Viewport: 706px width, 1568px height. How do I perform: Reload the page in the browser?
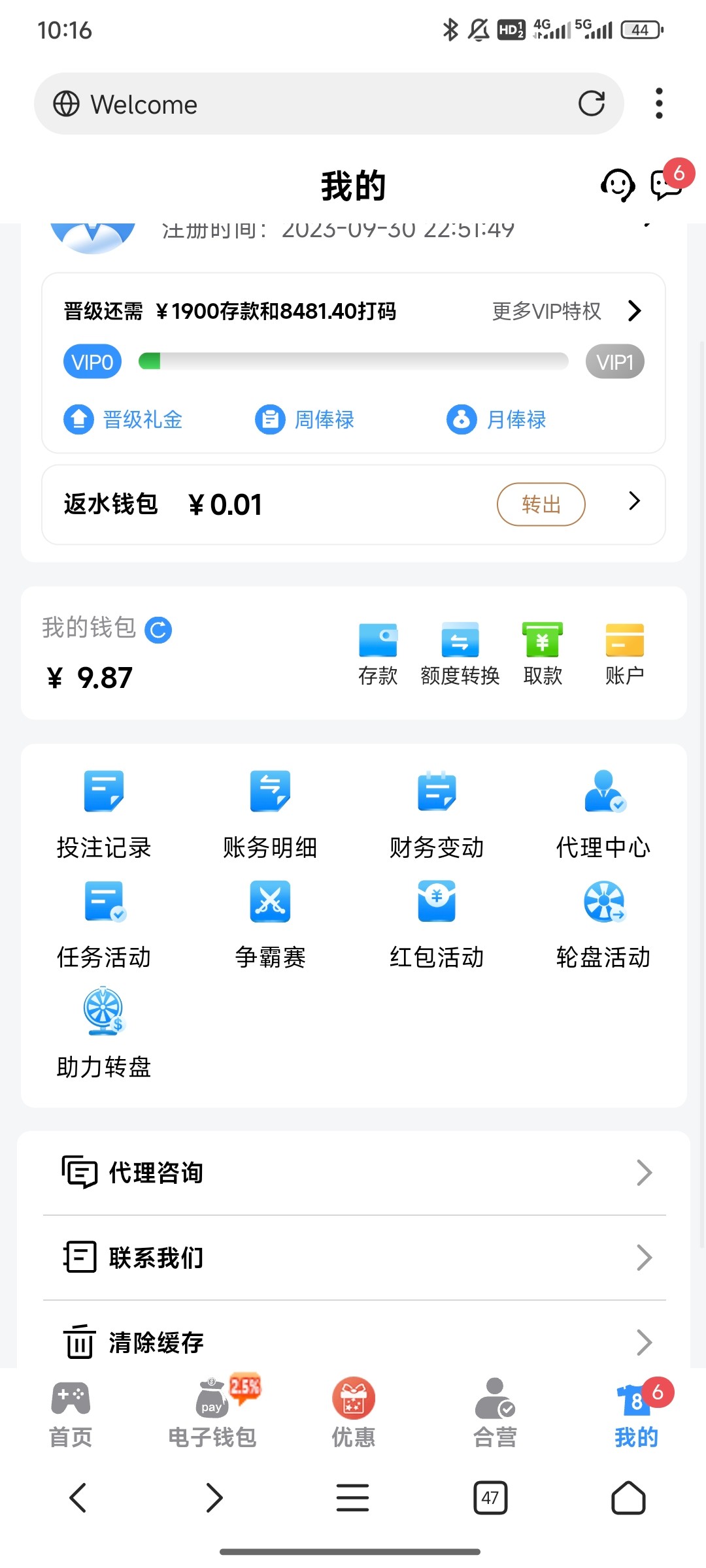click(591, 103)
